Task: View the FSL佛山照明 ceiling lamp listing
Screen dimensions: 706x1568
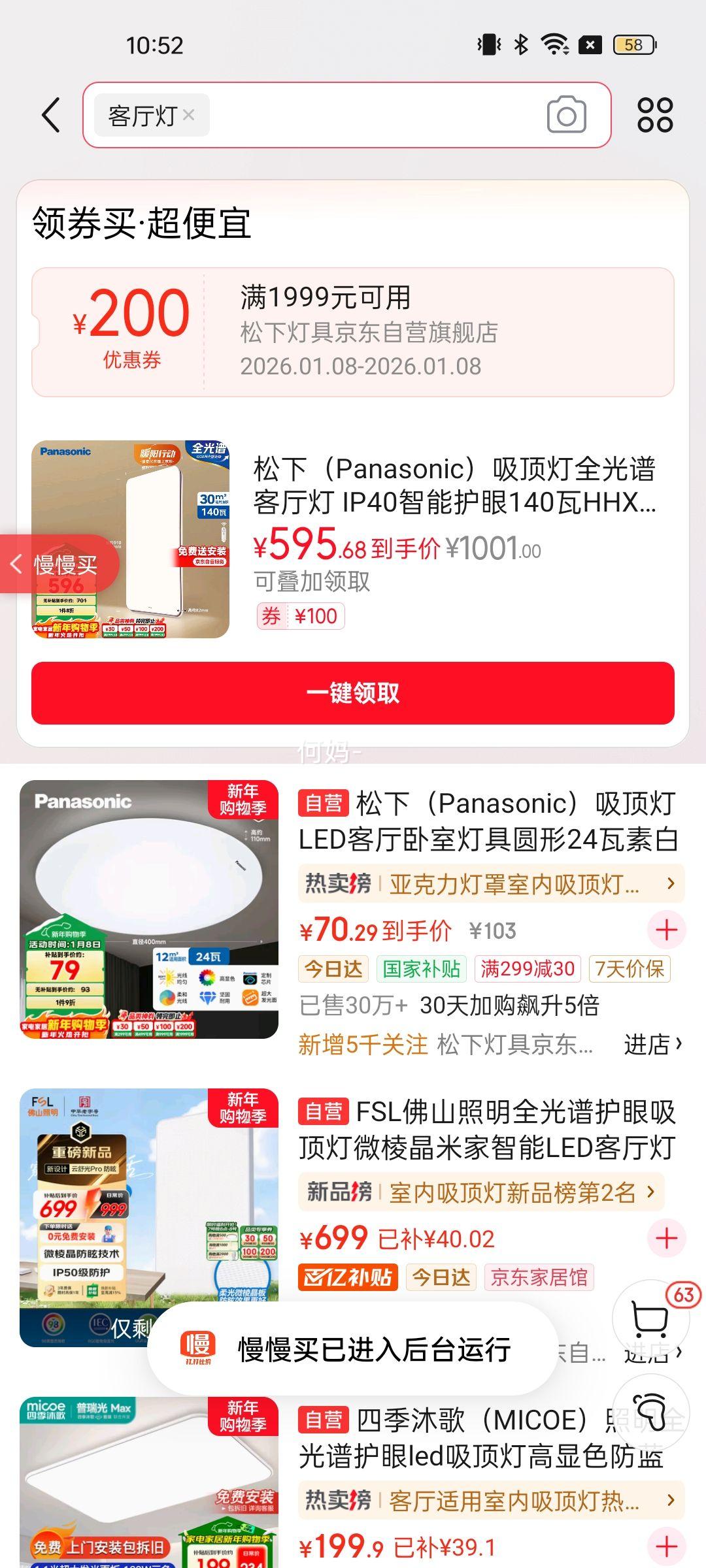Action: coord(486,1129)
